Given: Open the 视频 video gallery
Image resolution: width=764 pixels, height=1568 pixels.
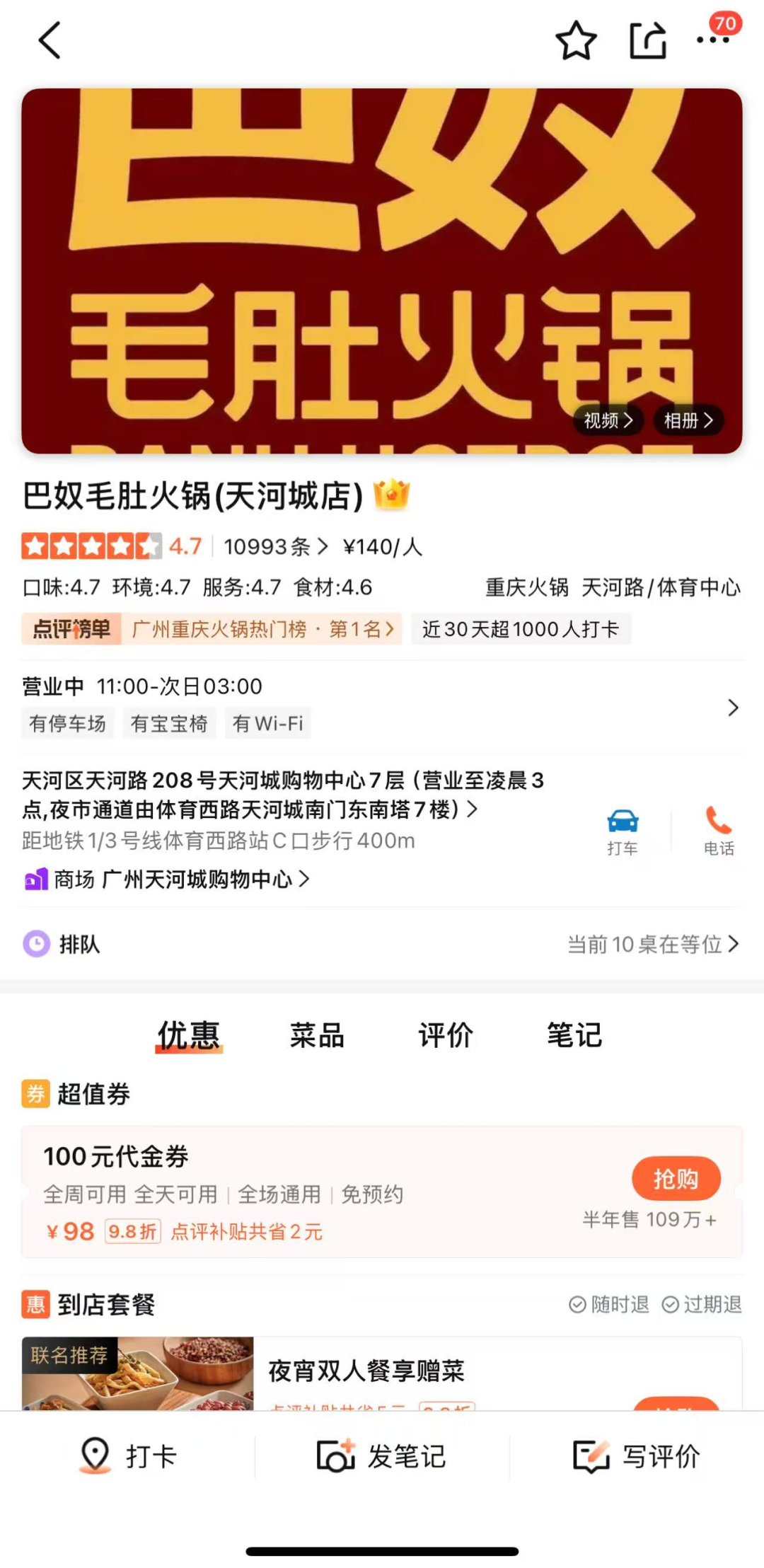Looking at the screenshot, I should click(608, 420).
